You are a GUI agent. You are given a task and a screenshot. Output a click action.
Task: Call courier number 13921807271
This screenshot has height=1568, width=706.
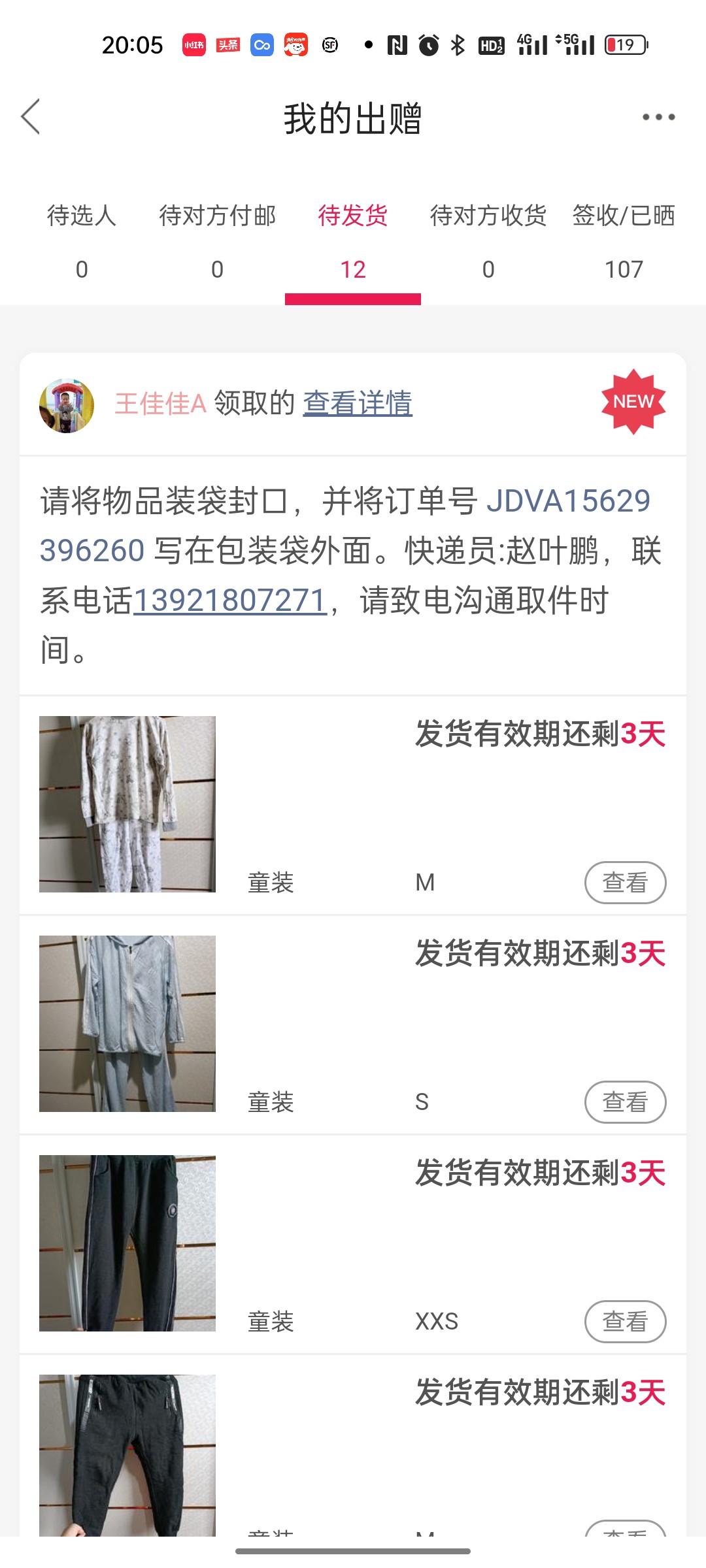pos(230,600)
